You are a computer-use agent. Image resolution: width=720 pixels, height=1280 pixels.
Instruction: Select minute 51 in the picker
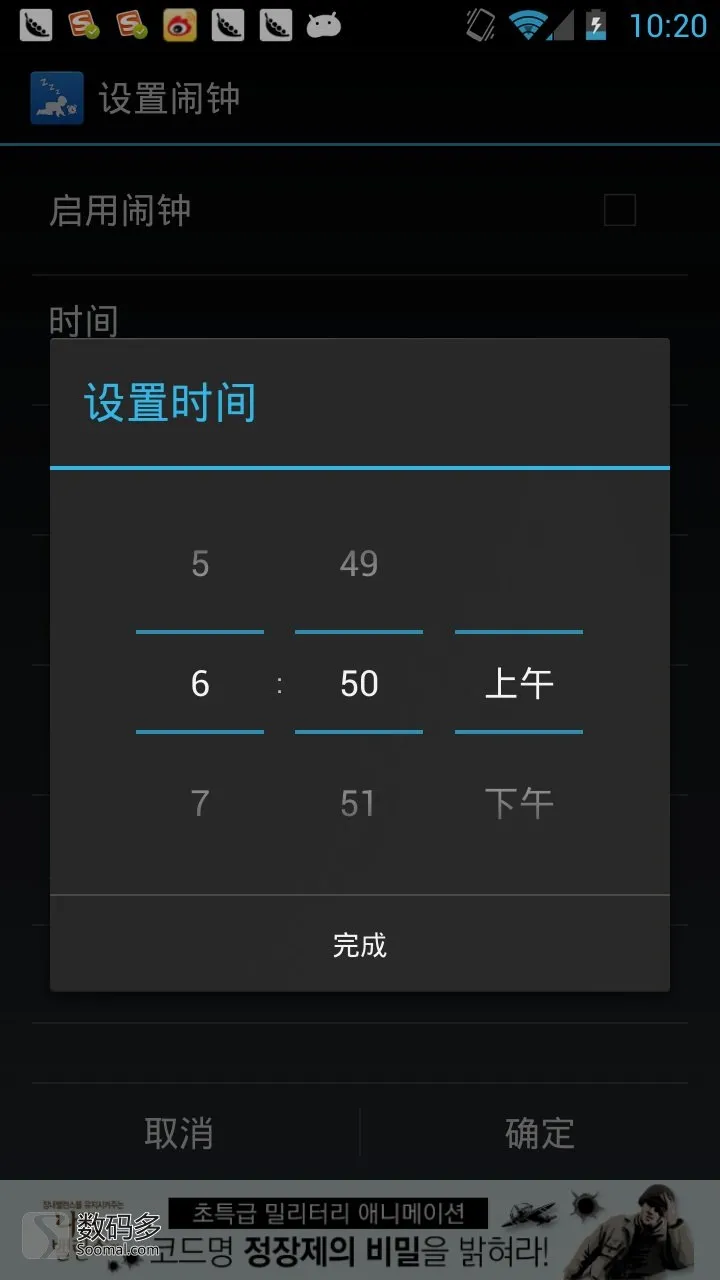[358, 803]
